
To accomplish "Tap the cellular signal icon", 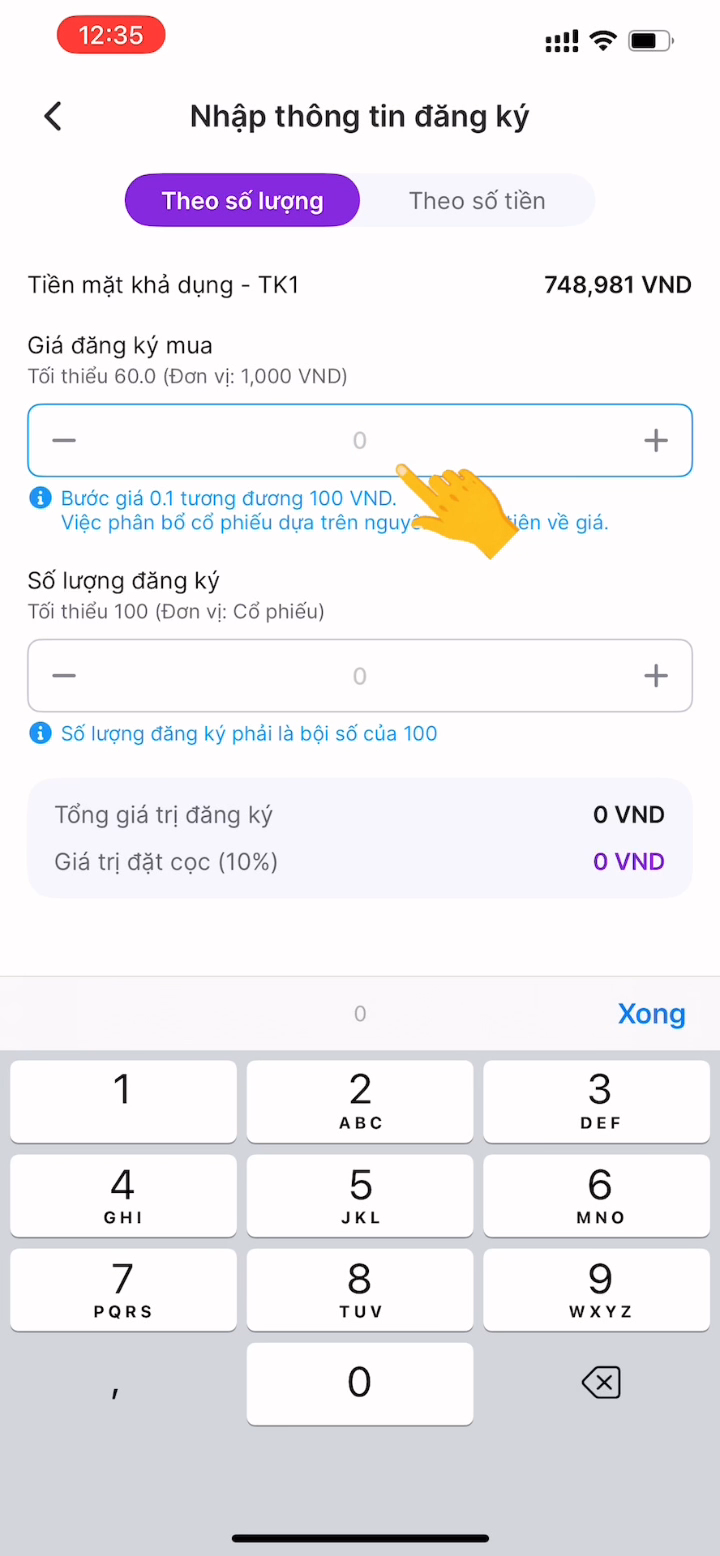I will [560, 40].
